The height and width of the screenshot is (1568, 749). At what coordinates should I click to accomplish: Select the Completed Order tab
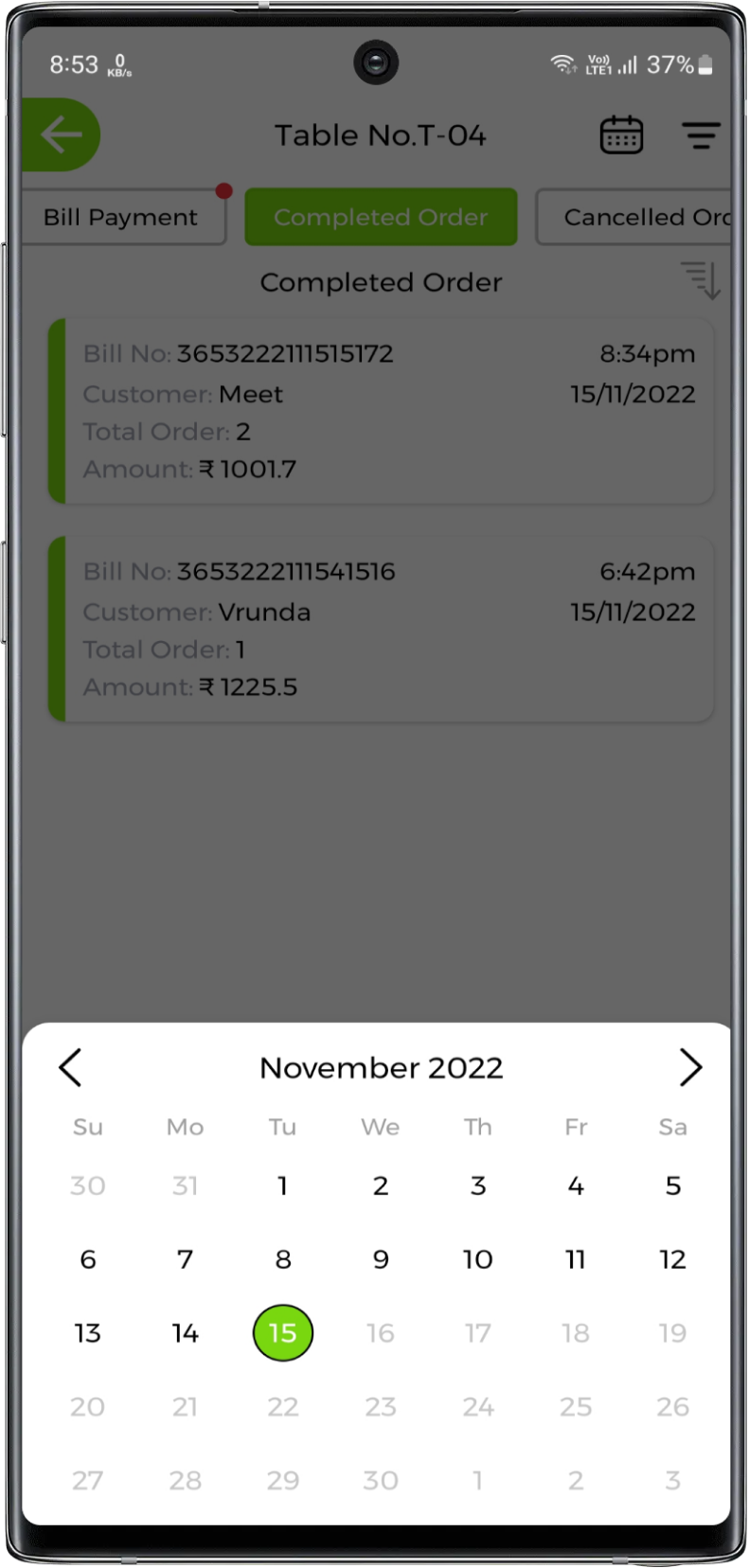tap(381, 217)
